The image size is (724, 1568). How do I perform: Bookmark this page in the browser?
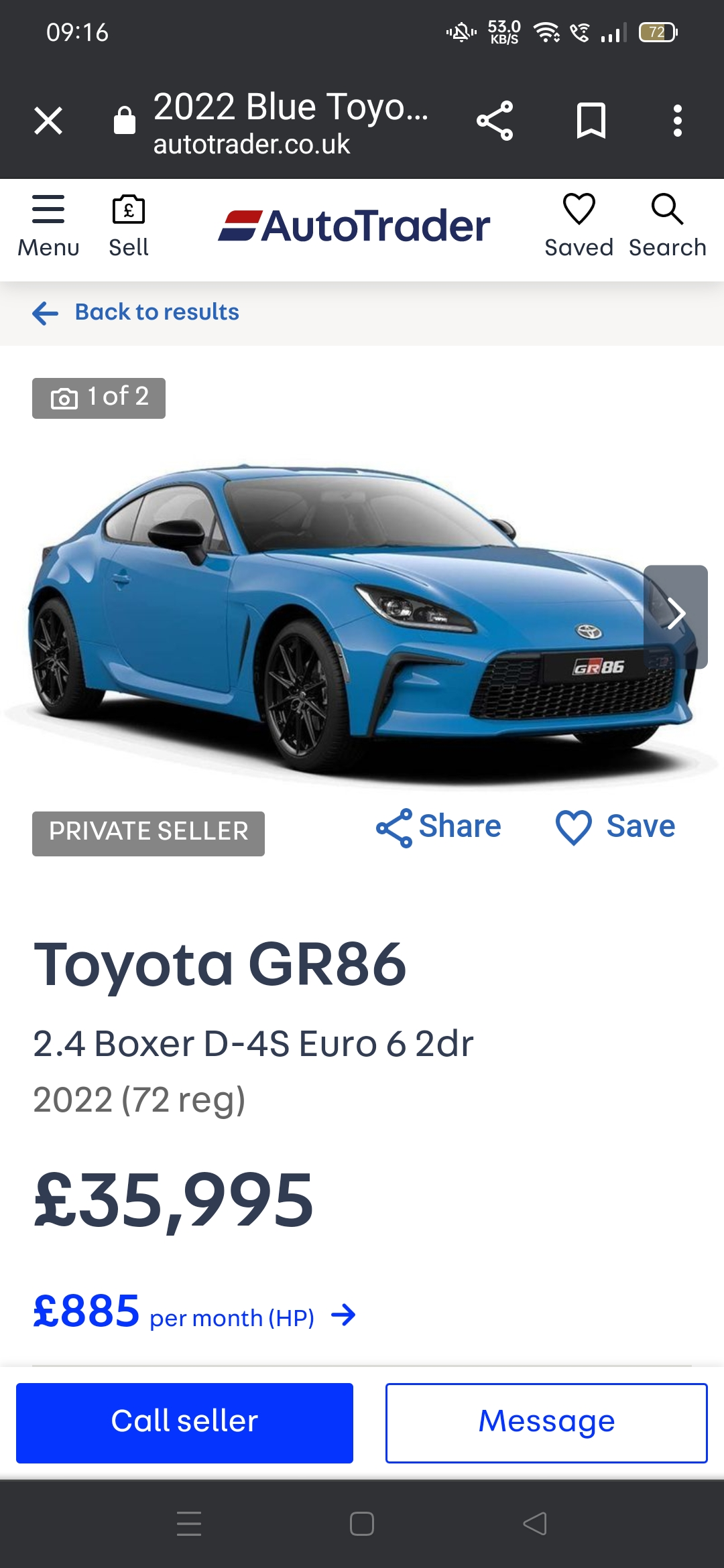pos(591,121)
